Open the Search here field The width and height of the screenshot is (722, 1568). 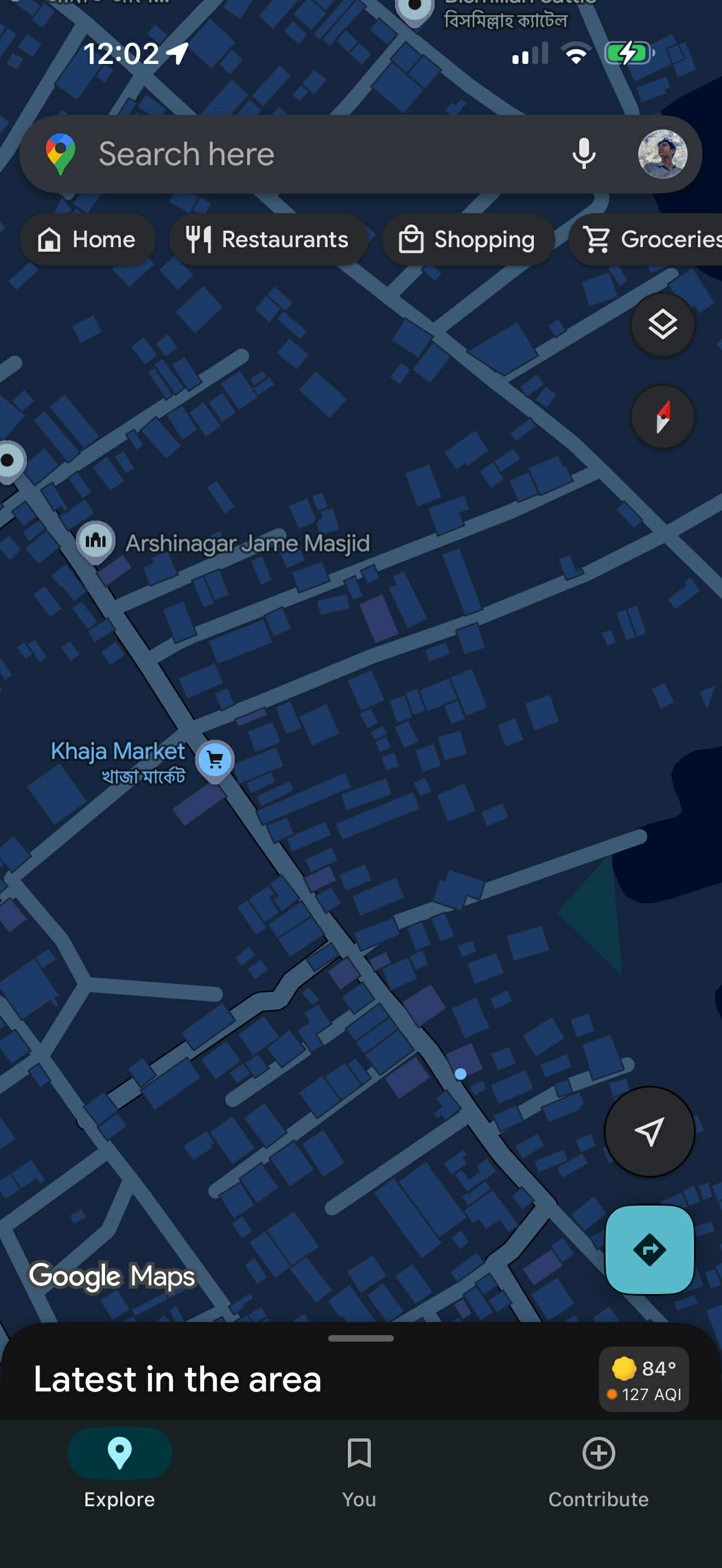click(304, 154)
